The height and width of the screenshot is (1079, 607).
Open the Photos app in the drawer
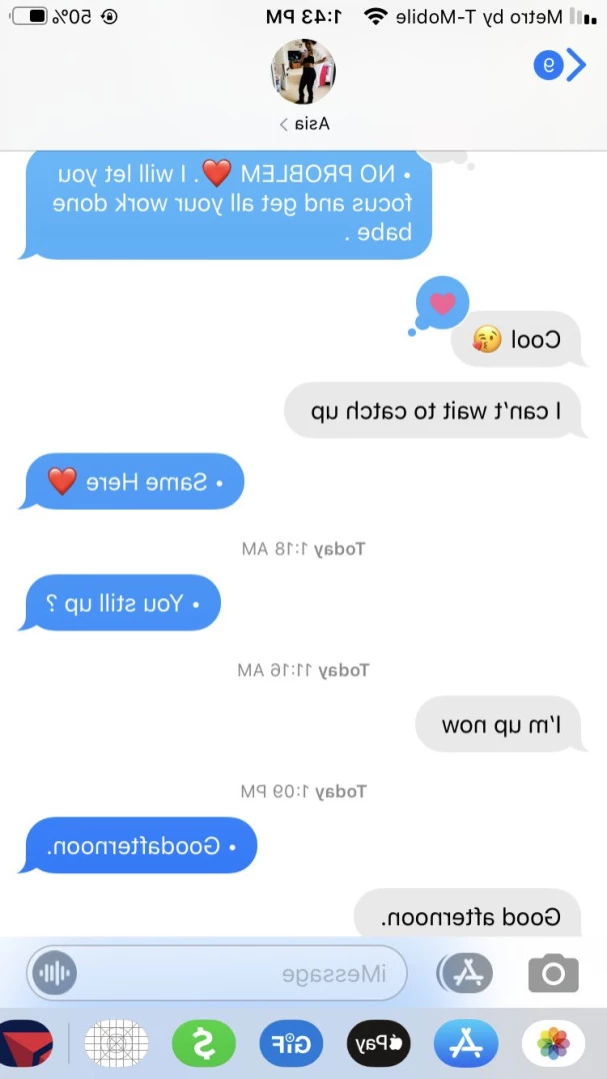click(x=553, y=1043)
